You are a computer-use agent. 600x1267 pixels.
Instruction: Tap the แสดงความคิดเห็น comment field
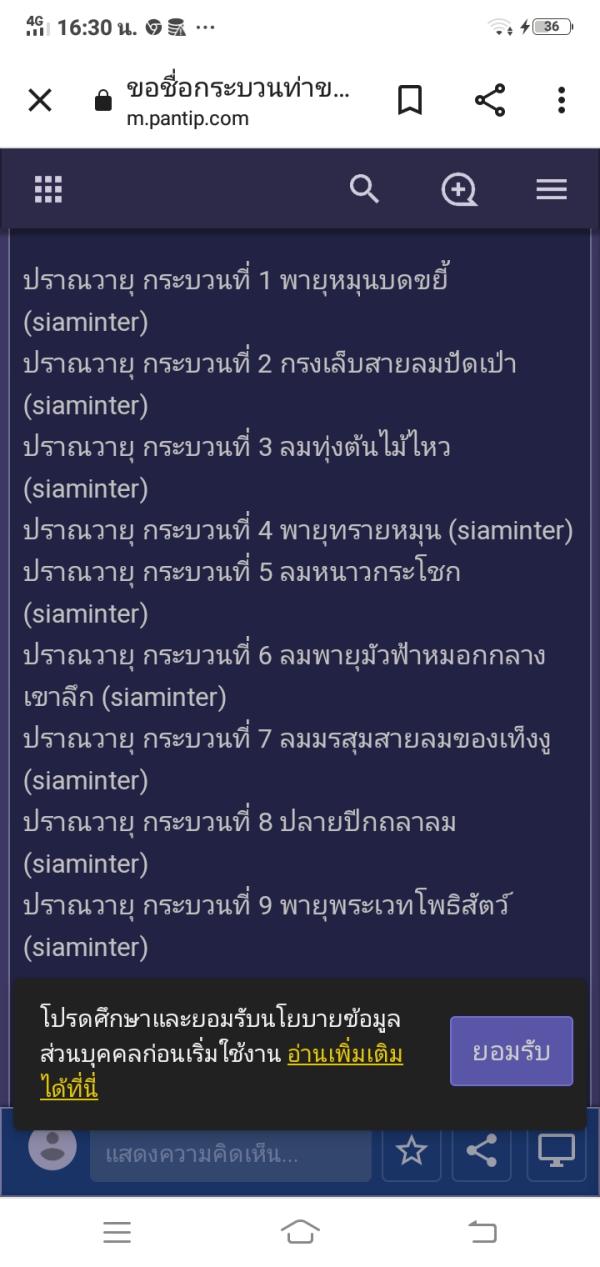[230, 1154]
